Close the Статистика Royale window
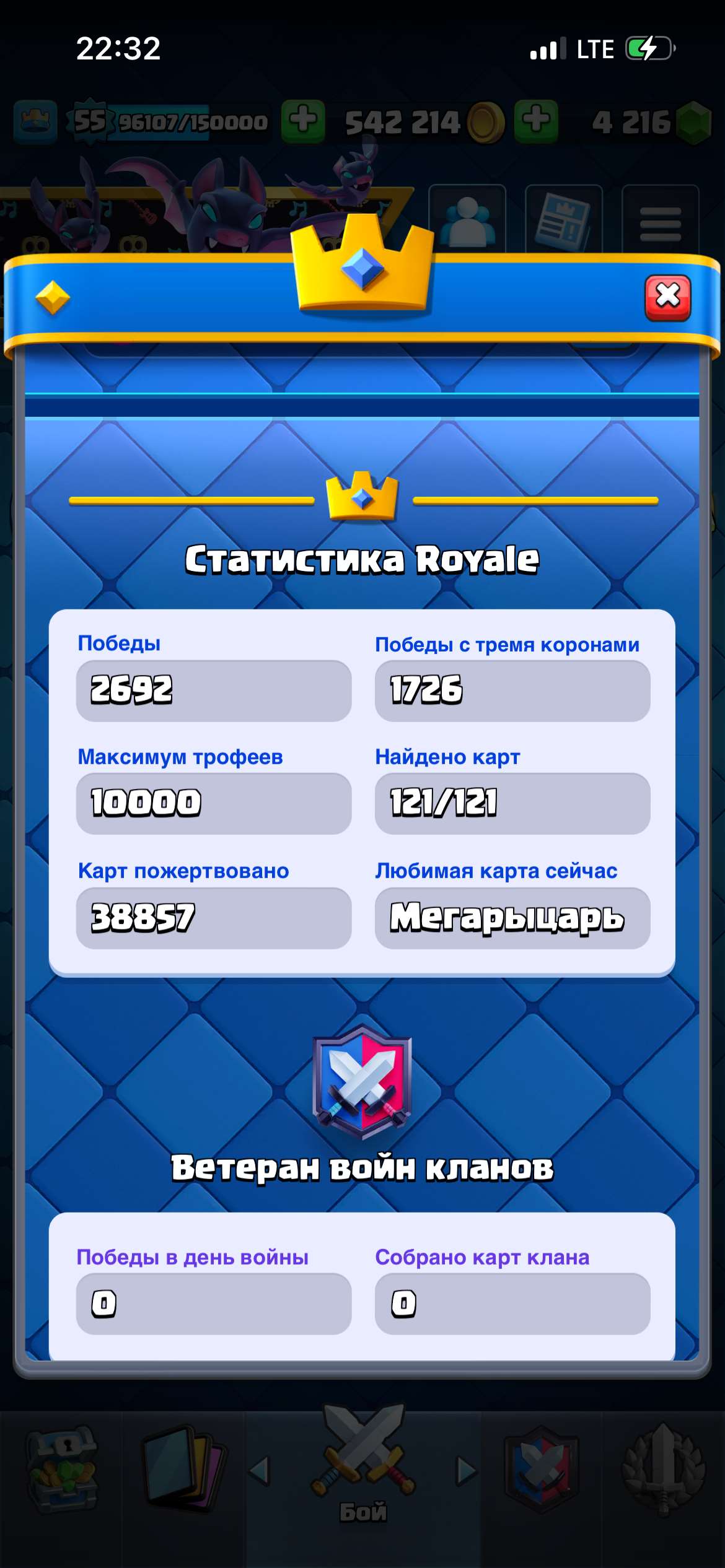Viewport: 725px width, 1568px height. point(668,298)
